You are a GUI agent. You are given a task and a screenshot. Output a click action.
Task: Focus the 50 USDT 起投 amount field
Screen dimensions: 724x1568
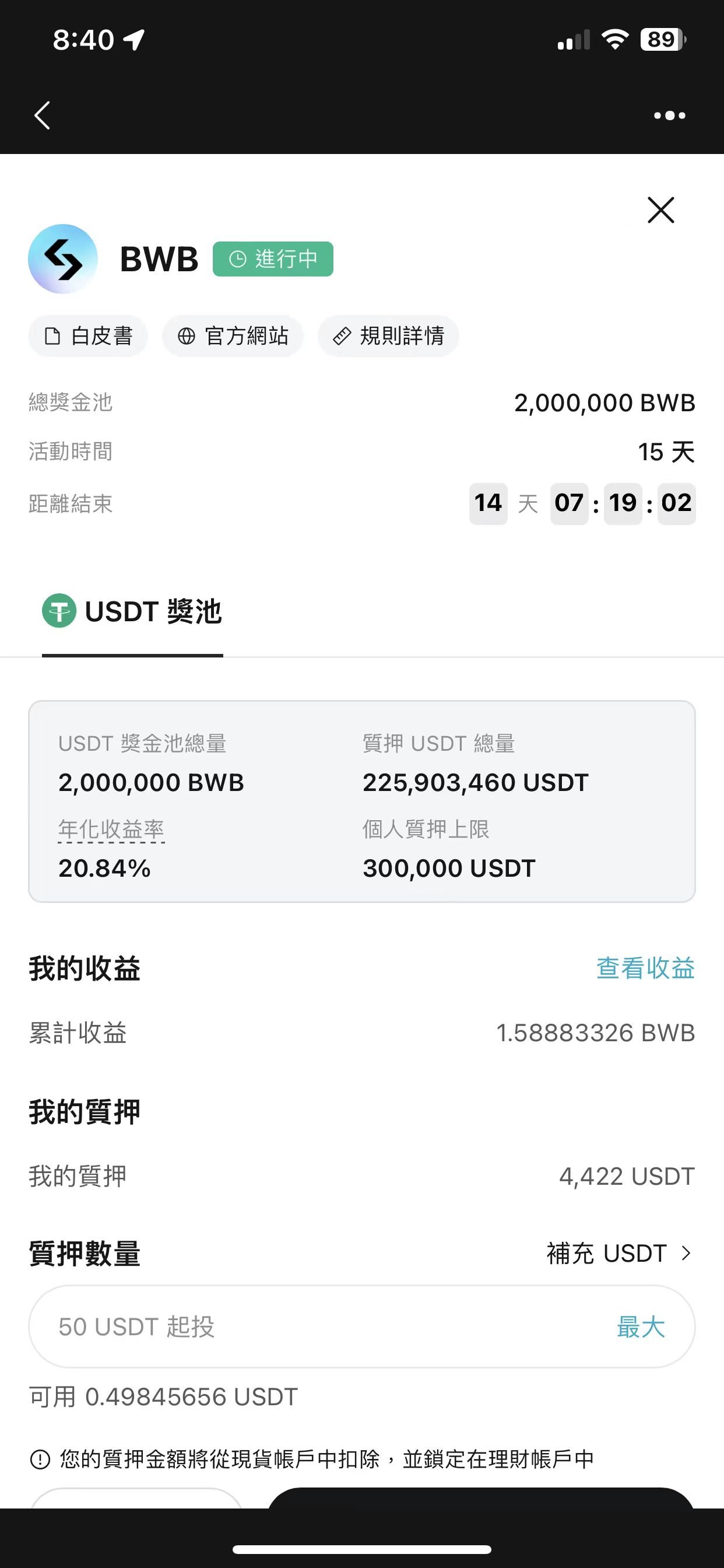pyautogui.click(x=361, y=1326)
